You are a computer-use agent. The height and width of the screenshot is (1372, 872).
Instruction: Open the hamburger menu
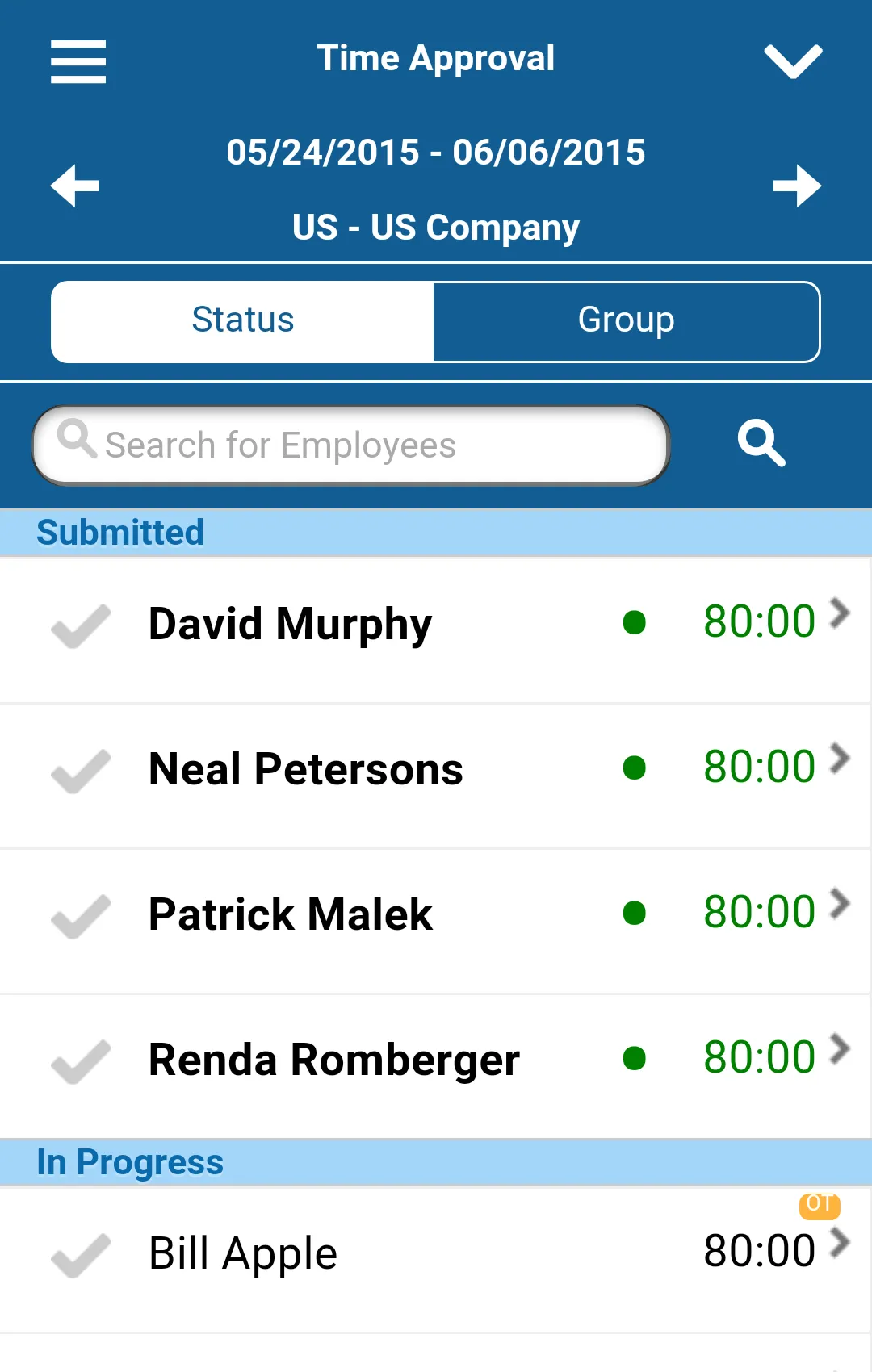tap(78, 61)
